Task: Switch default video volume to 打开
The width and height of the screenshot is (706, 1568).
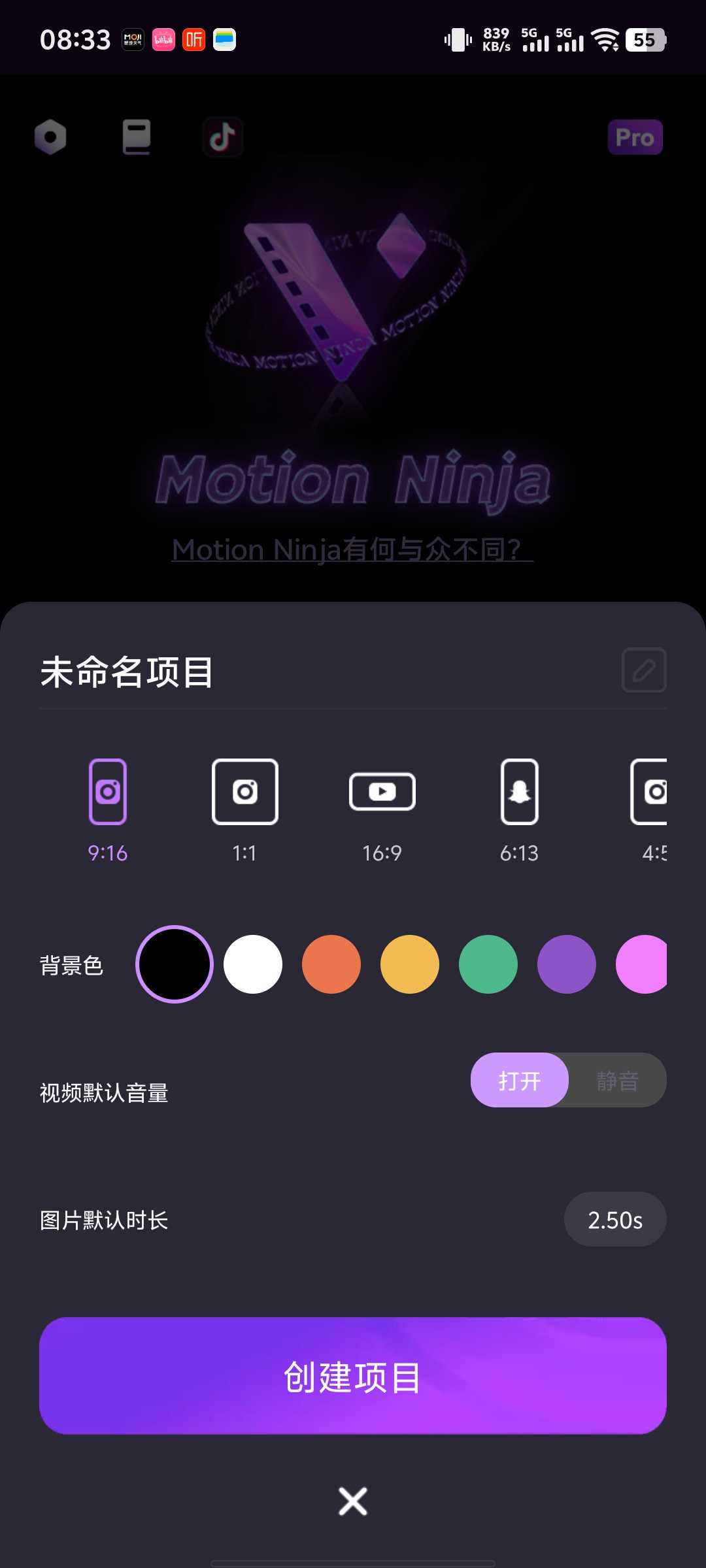Action: click(x=520, y=1080)
